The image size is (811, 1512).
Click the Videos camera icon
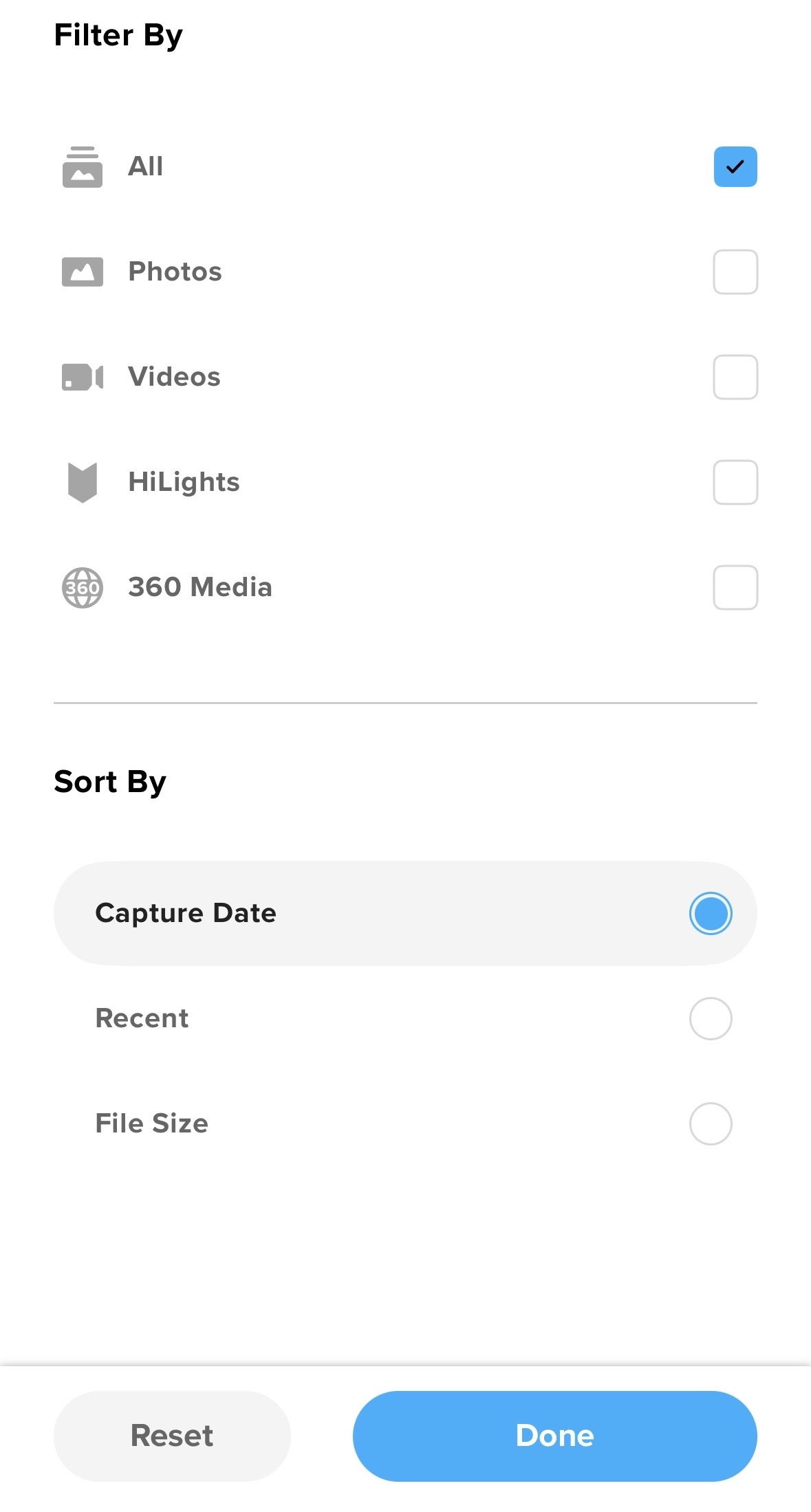(x=83, y=377)
